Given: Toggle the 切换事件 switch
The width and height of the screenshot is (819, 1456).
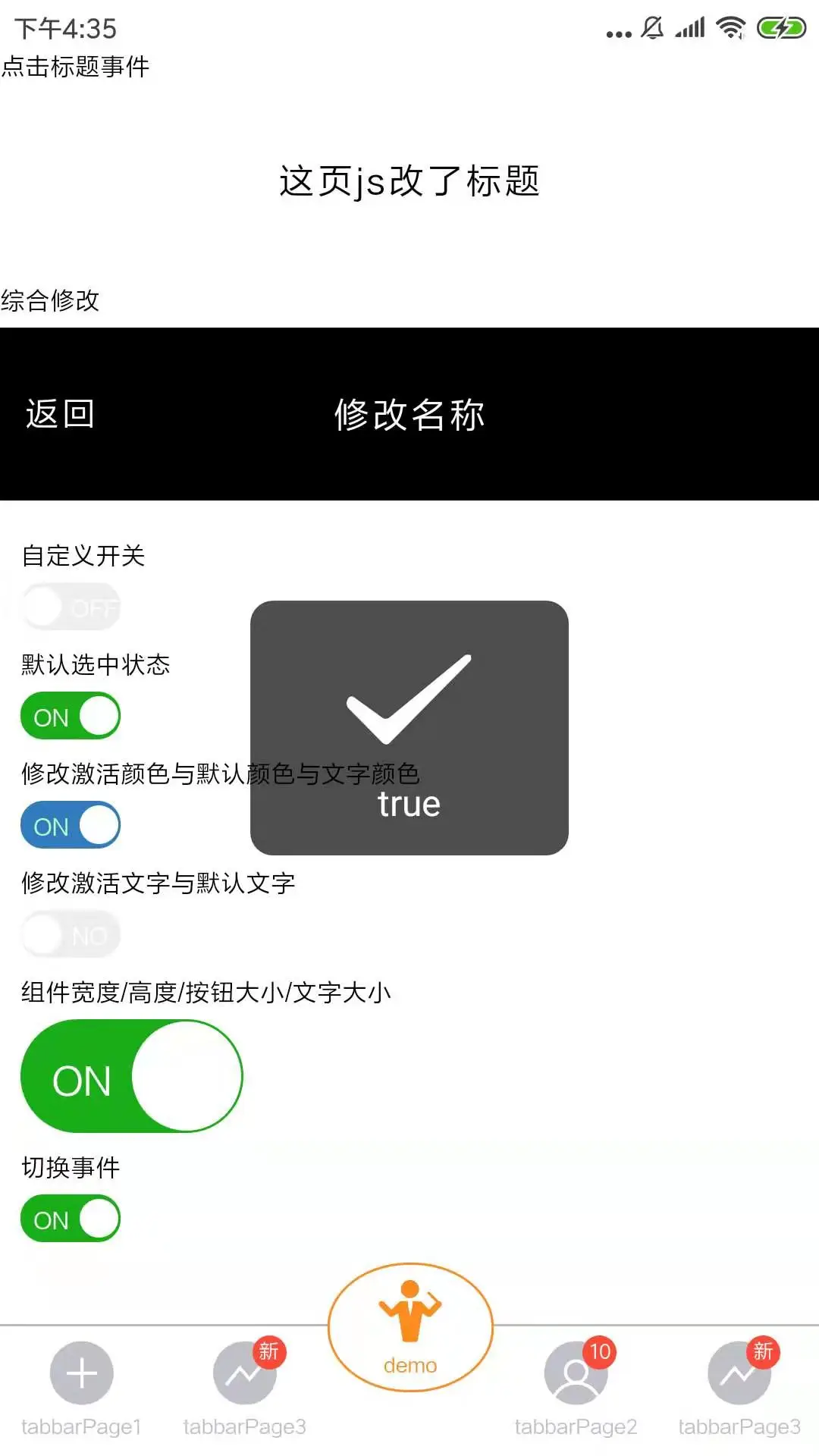Looking at the screenshot, I should (71, 1219).
